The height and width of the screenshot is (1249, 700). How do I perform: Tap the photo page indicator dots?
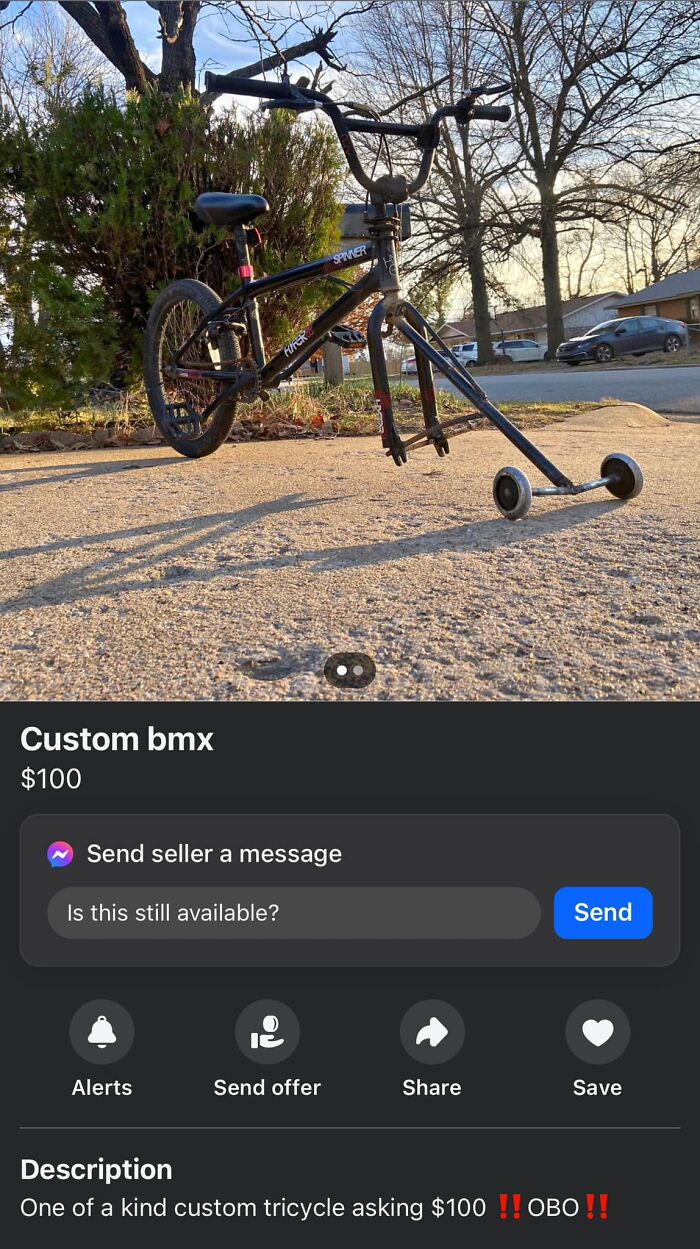(350, 670)
